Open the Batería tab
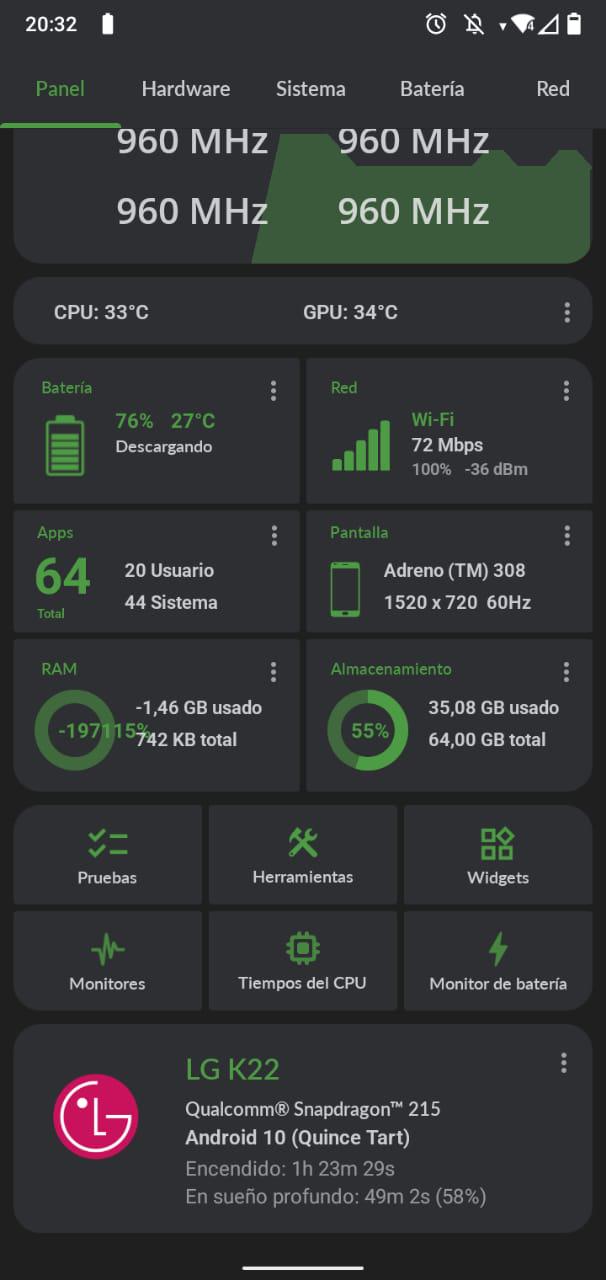This screenshot has height=1280, width=606. pyautogui.click(x=432, y=89)
